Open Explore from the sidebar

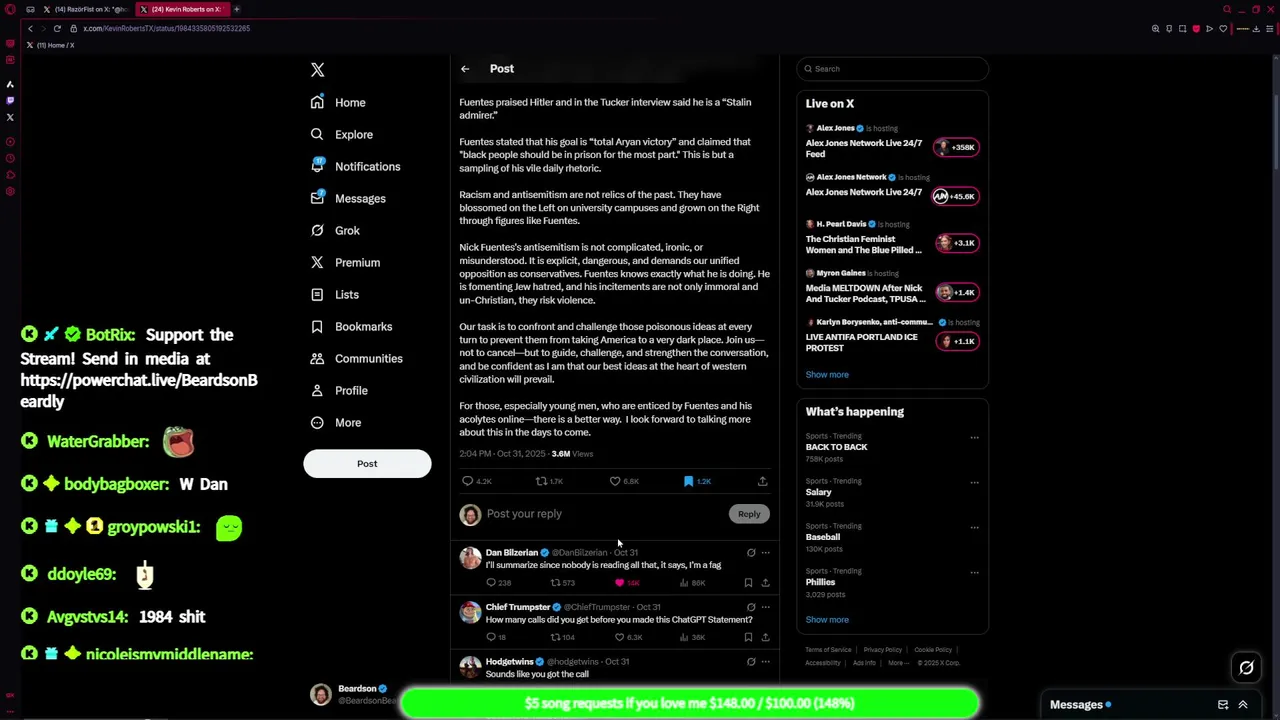tap(353, 134)
